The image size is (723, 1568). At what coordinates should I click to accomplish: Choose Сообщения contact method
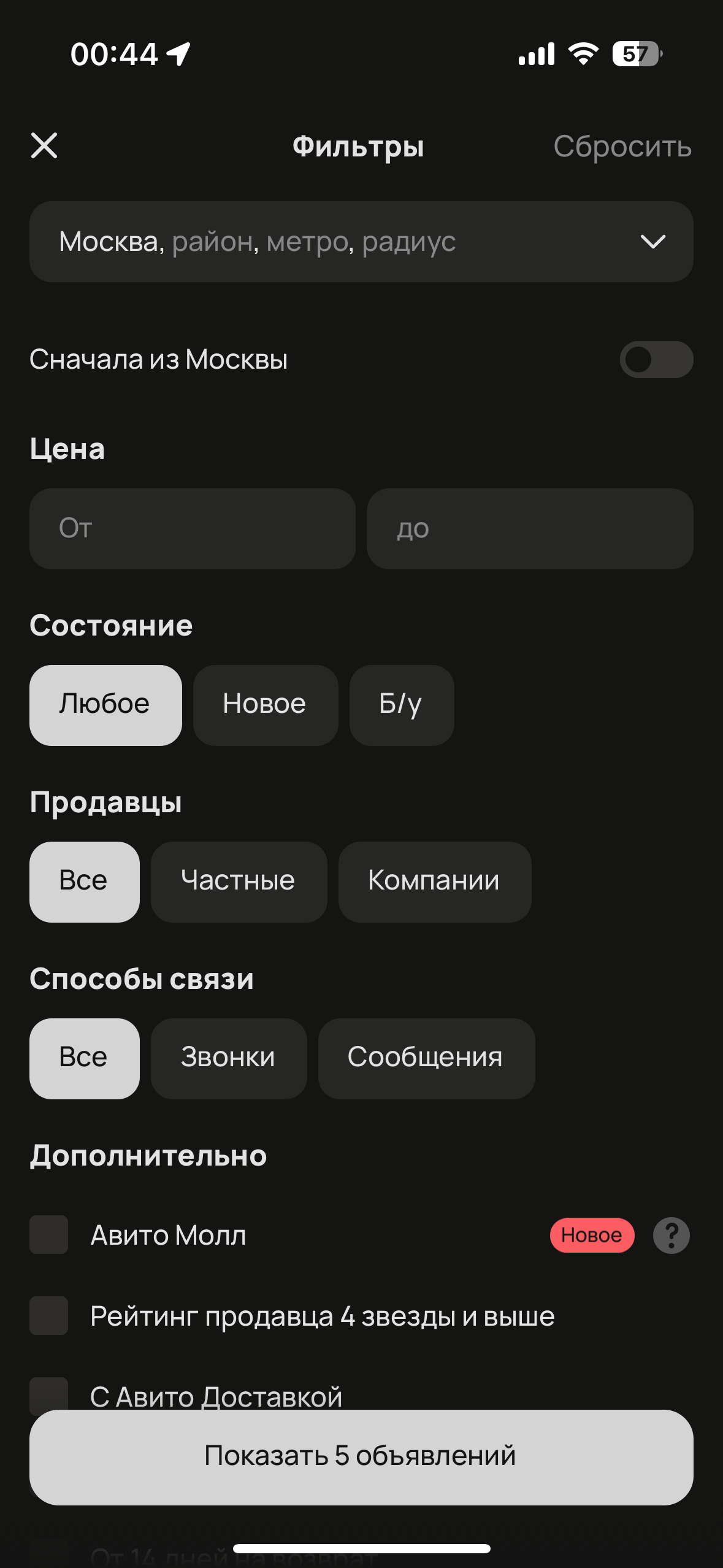coord(426,1059)
